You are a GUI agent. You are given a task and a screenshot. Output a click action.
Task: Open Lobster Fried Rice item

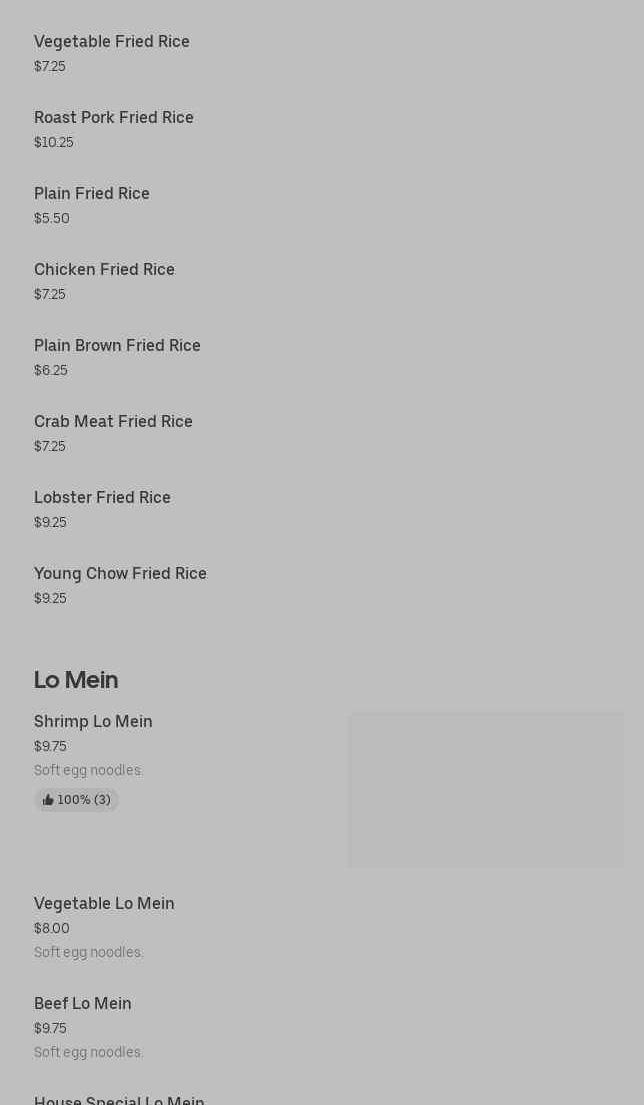102,498
